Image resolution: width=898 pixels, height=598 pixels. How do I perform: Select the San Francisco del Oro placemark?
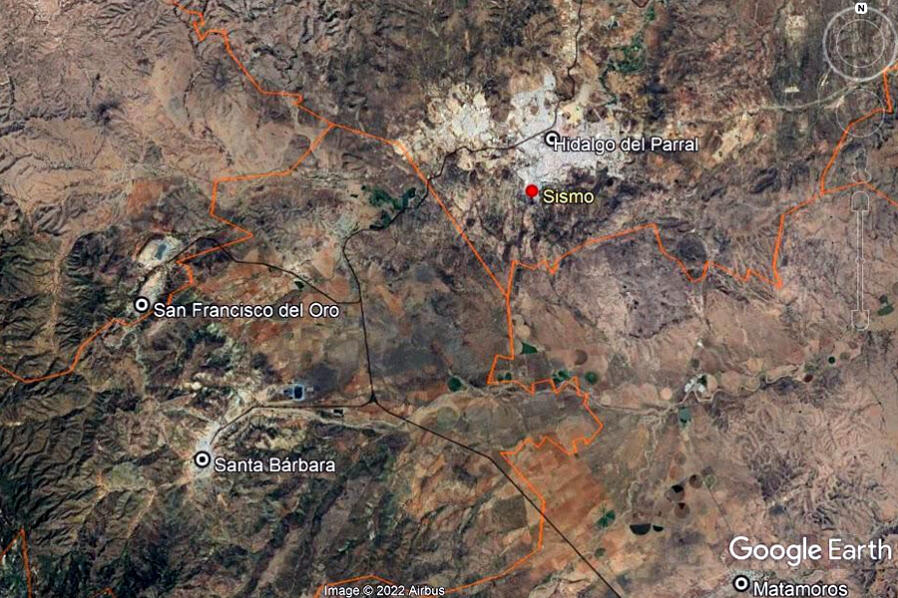142,304
